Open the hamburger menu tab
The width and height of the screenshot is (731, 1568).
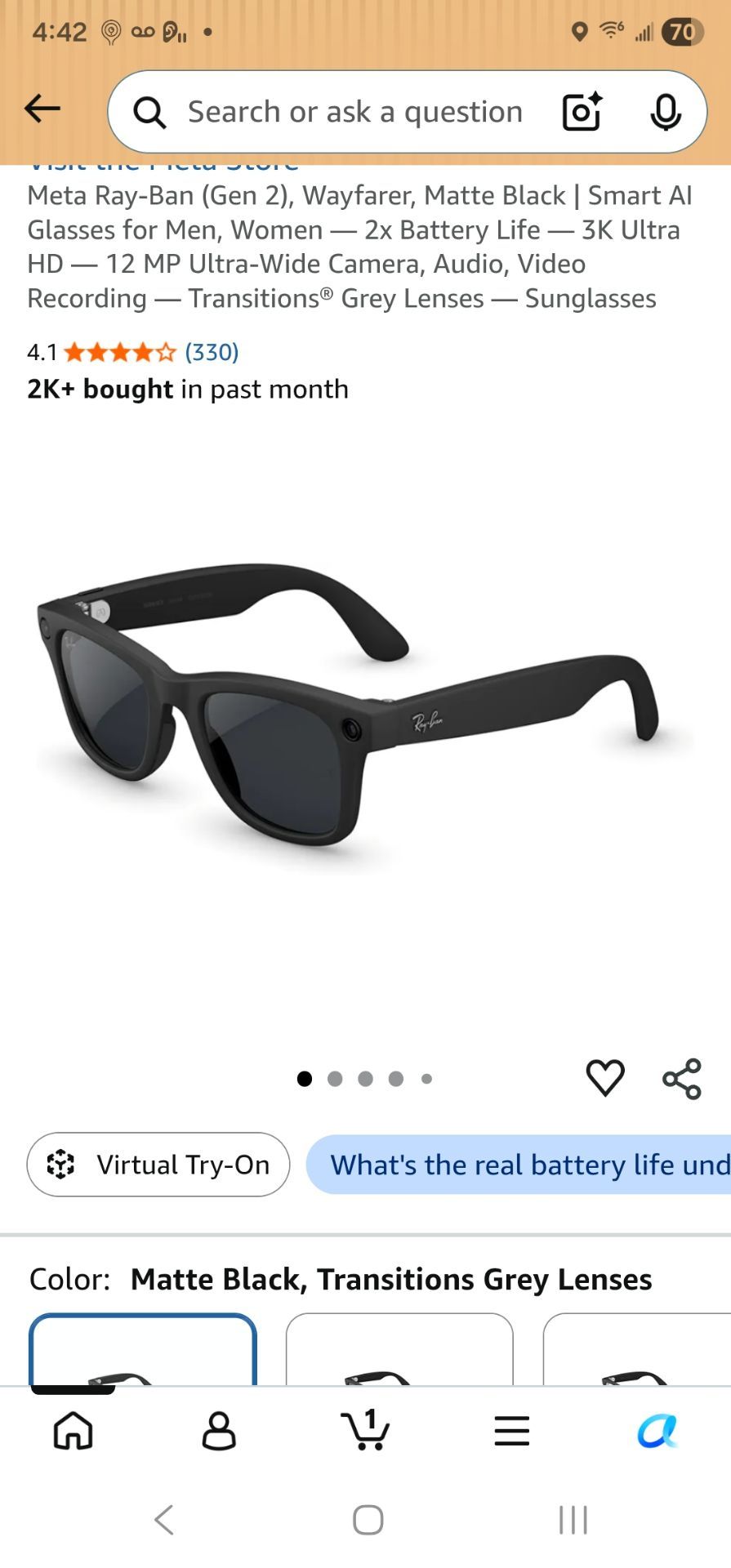[x=512, y=1431]
